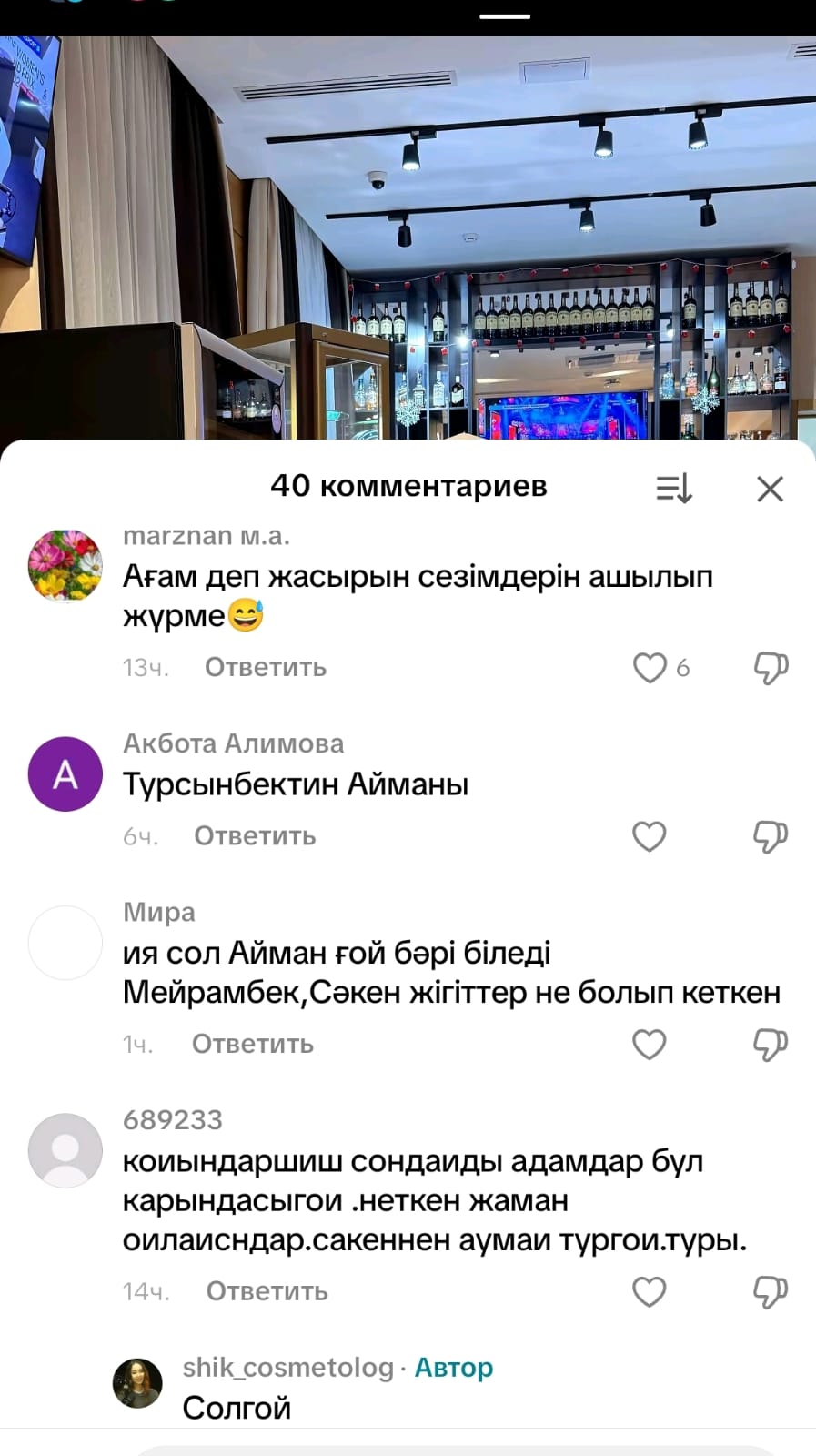Dislike Акбота Алимова's comment

770,836
